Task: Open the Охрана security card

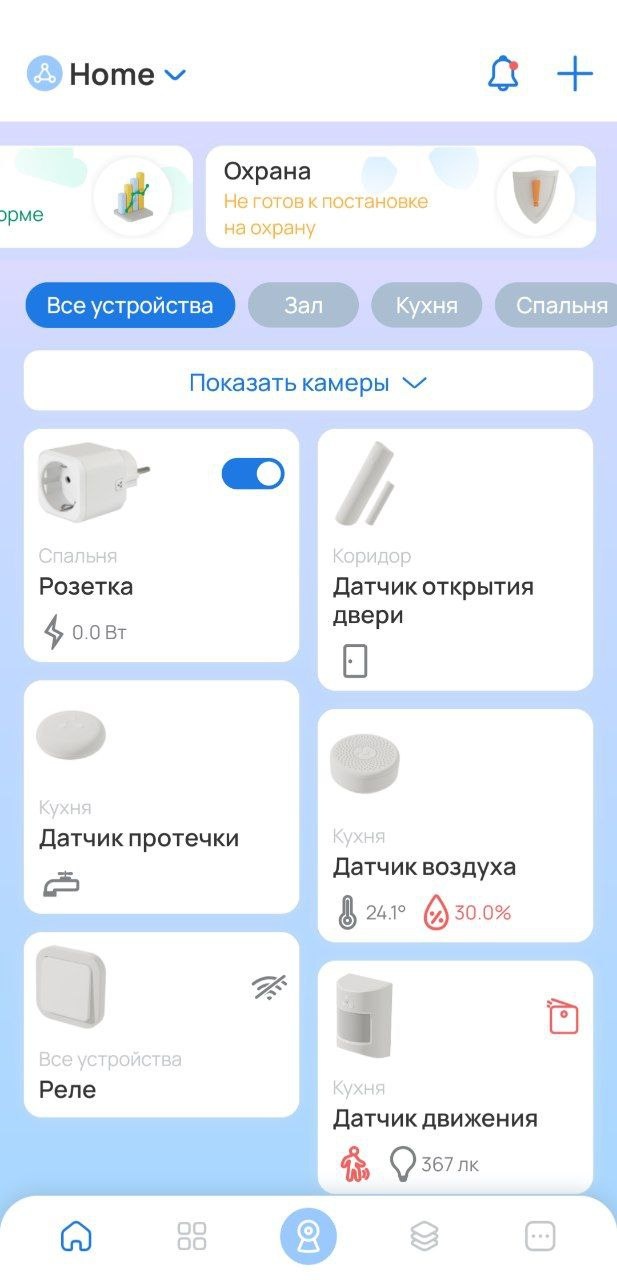Action: pos(400,198)
